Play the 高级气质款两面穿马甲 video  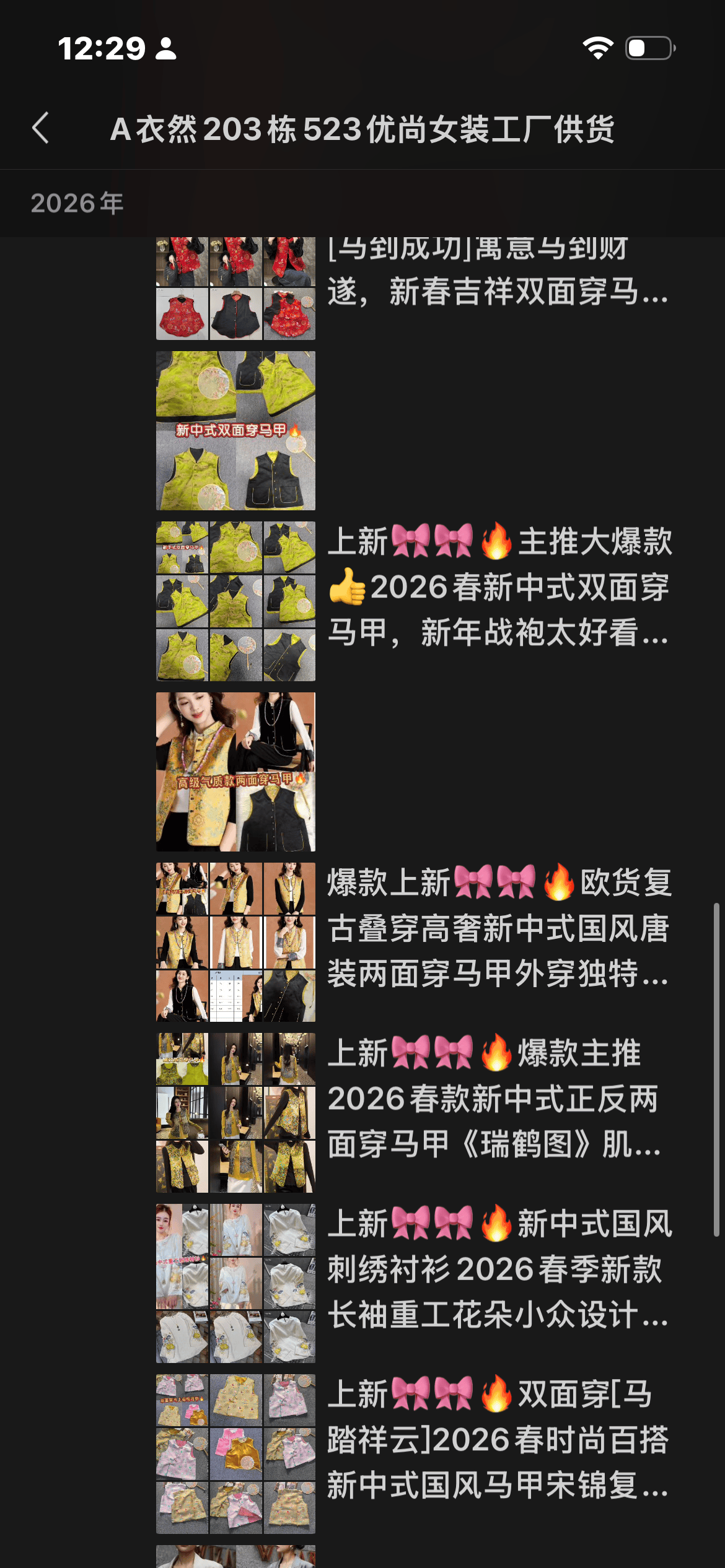pos(235,772)
